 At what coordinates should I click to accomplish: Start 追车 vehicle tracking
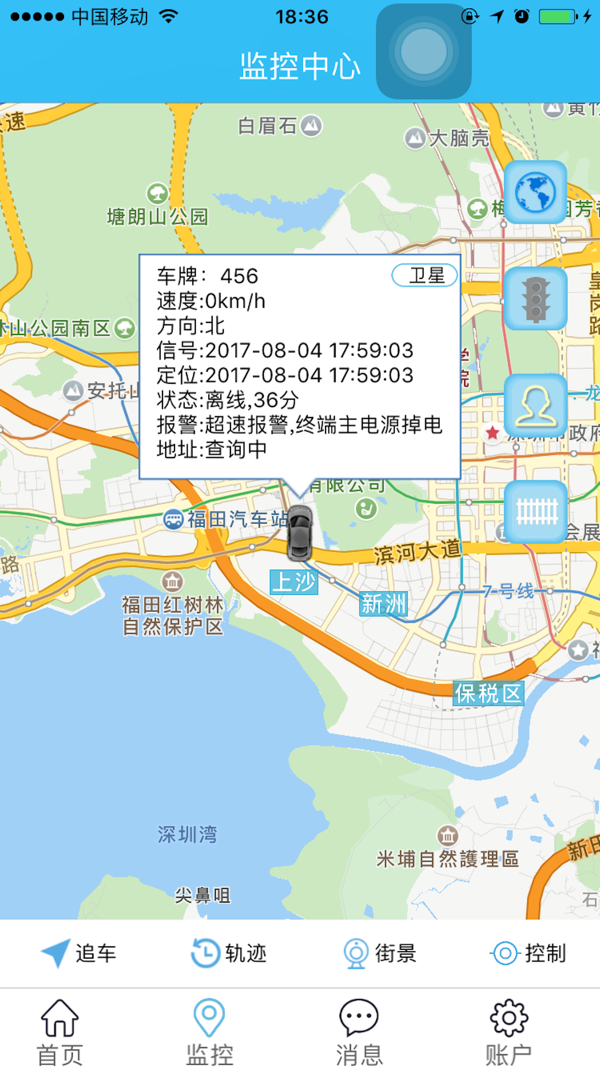tap(78, 953)
